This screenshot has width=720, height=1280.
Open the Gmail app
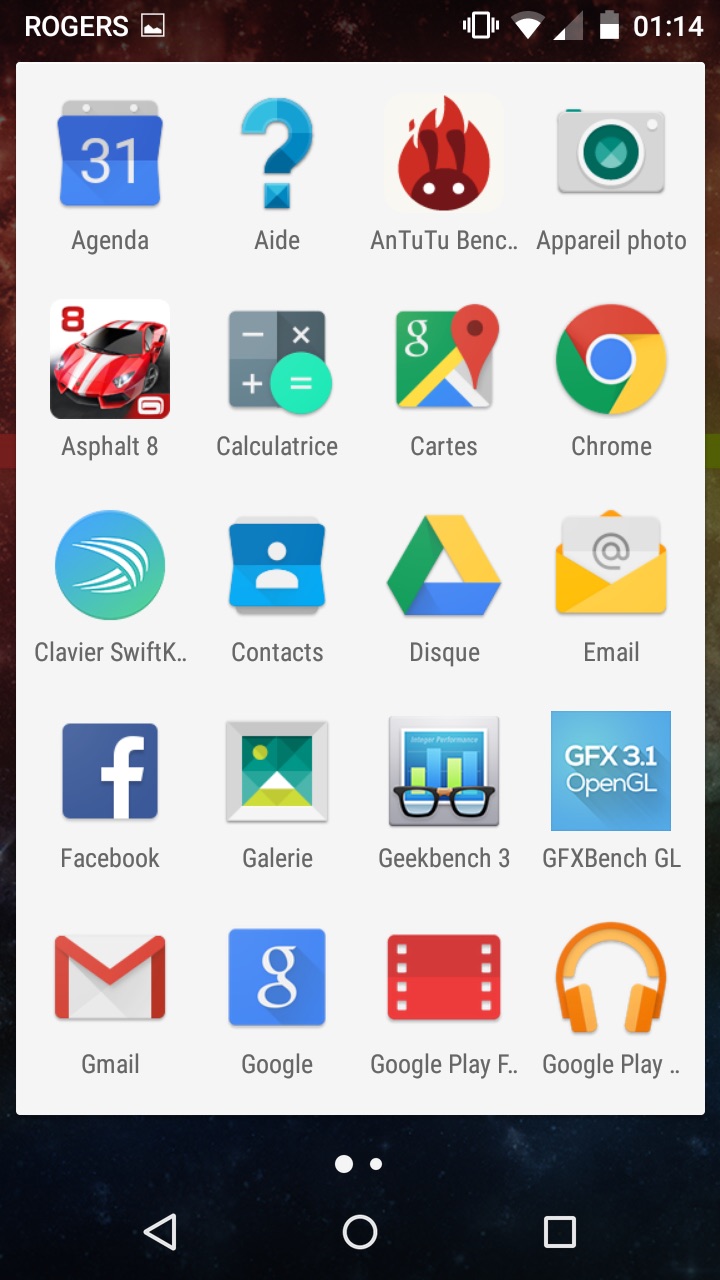[x=110, y=978]
